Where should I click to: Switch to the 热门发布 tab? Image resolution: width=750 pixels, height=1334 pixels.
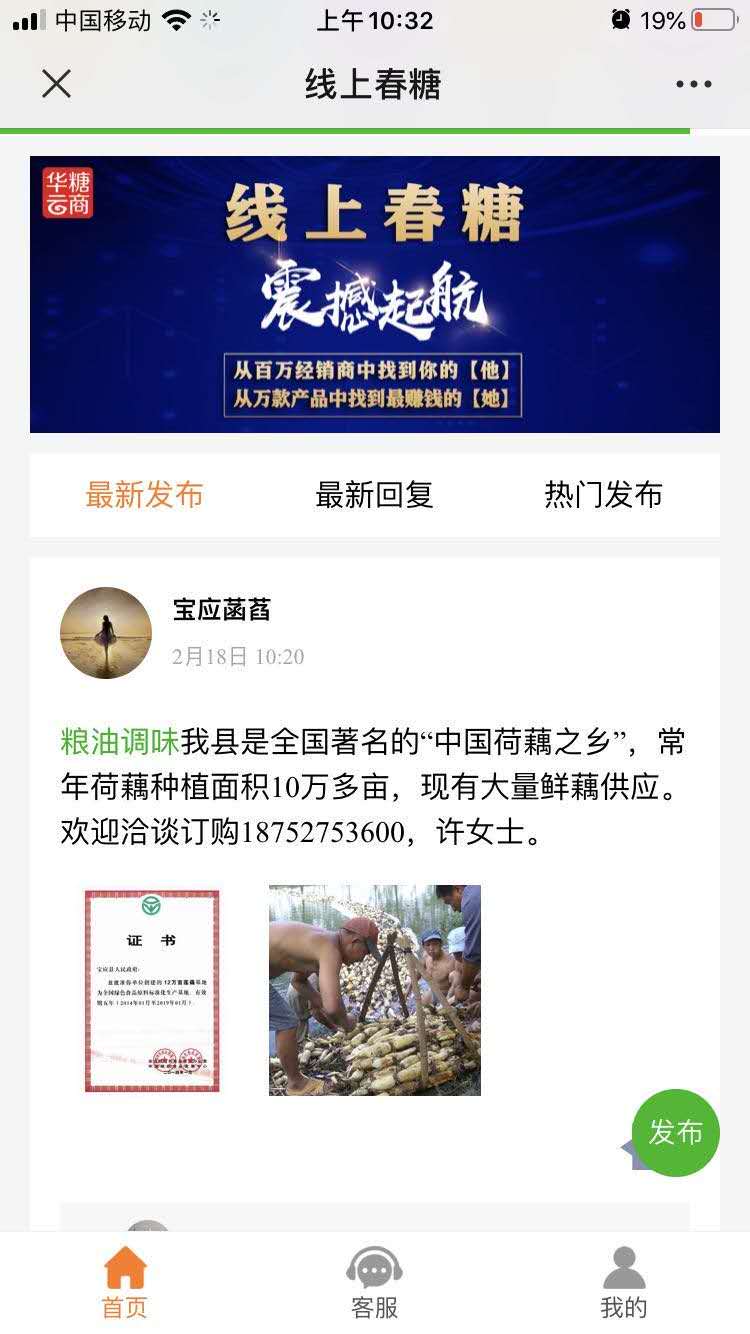point(603,495)
